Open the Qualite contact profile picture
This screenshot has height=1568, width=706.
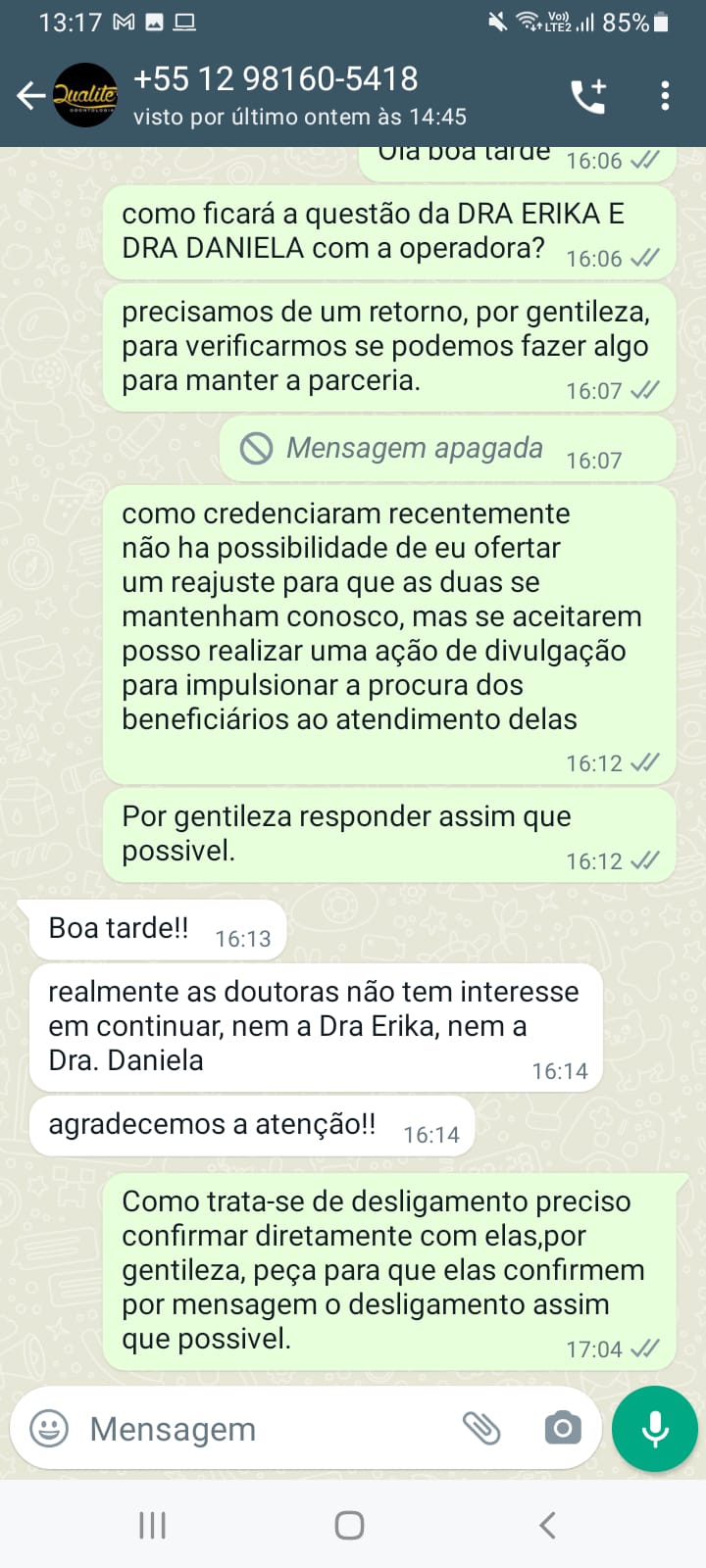(85, 95)
